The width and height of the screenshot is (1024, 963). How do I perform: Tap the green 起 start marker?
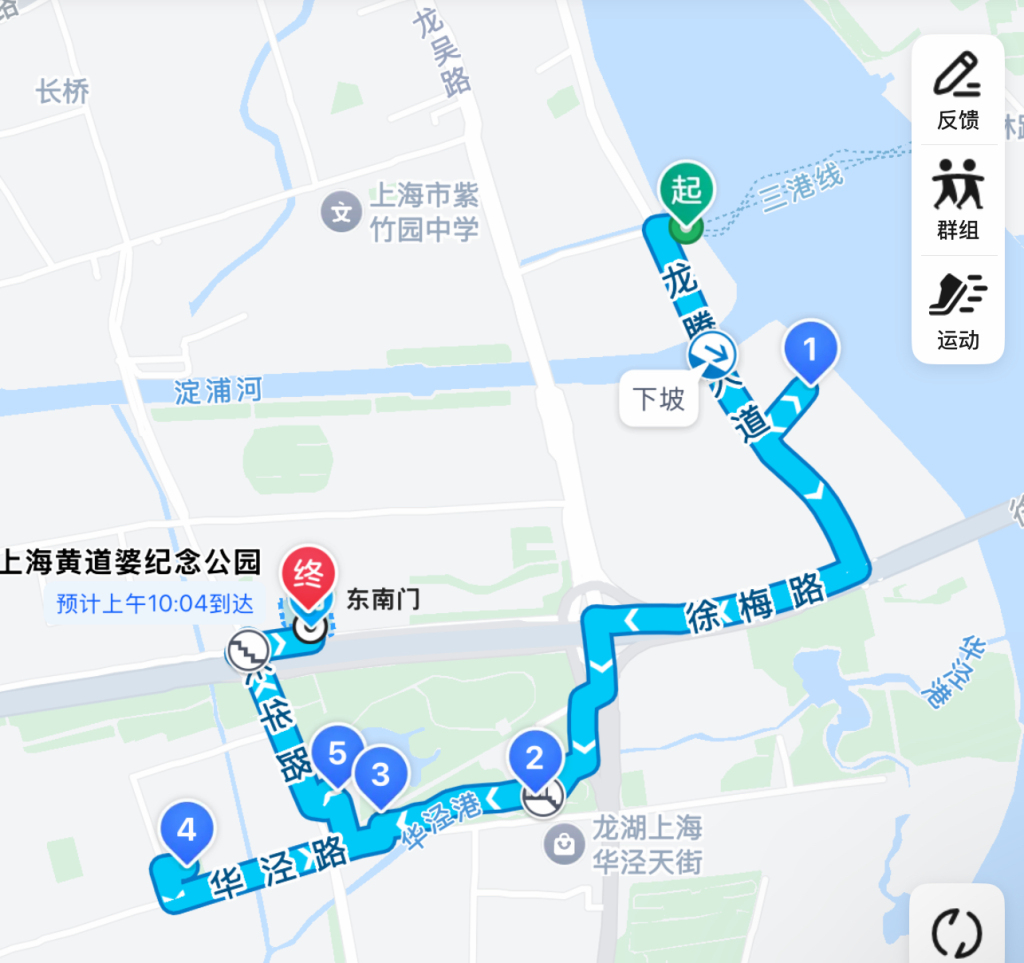[685, 191]
